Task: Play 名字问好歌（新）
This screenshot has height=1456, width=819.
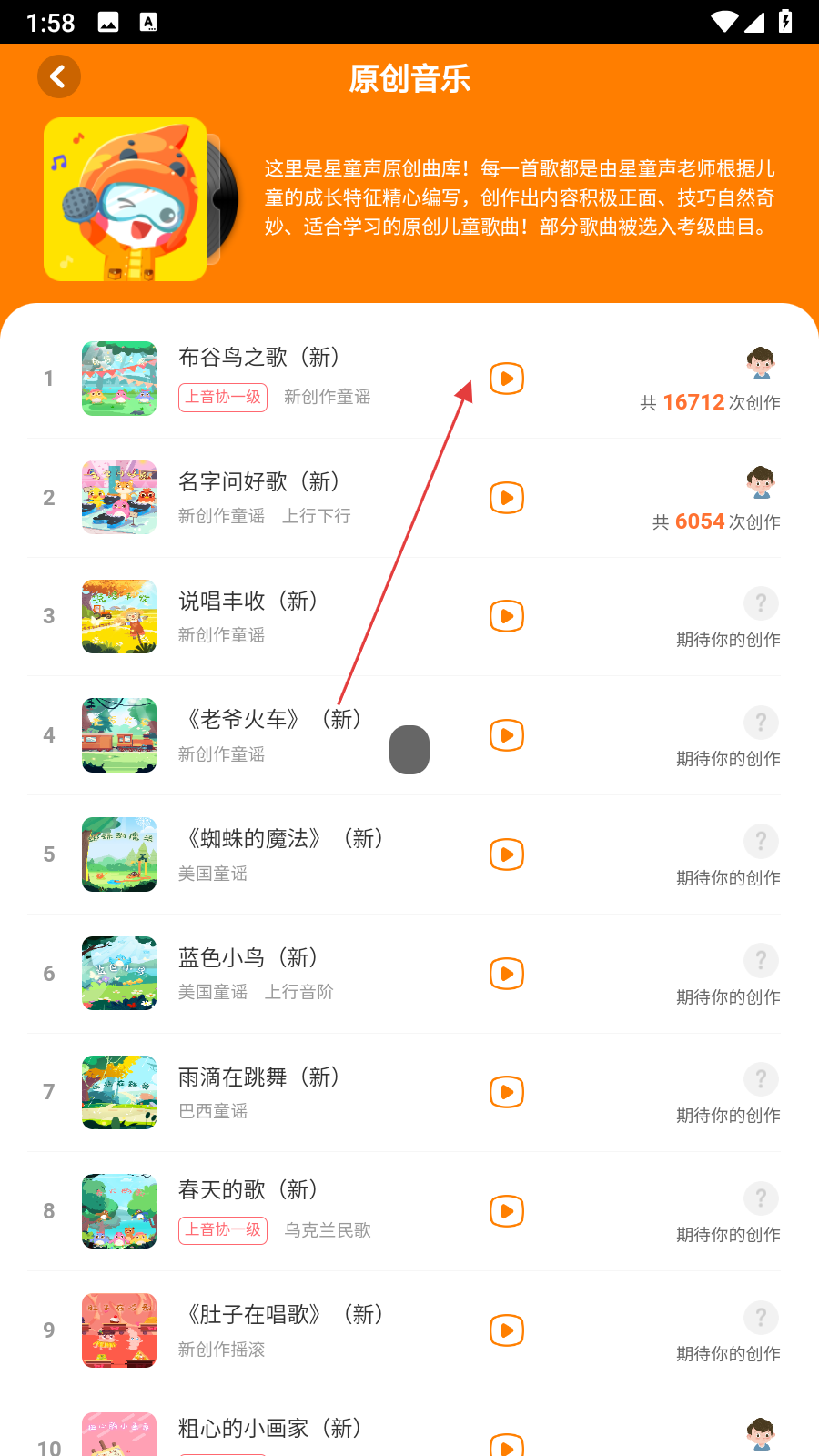Action: 507,498
